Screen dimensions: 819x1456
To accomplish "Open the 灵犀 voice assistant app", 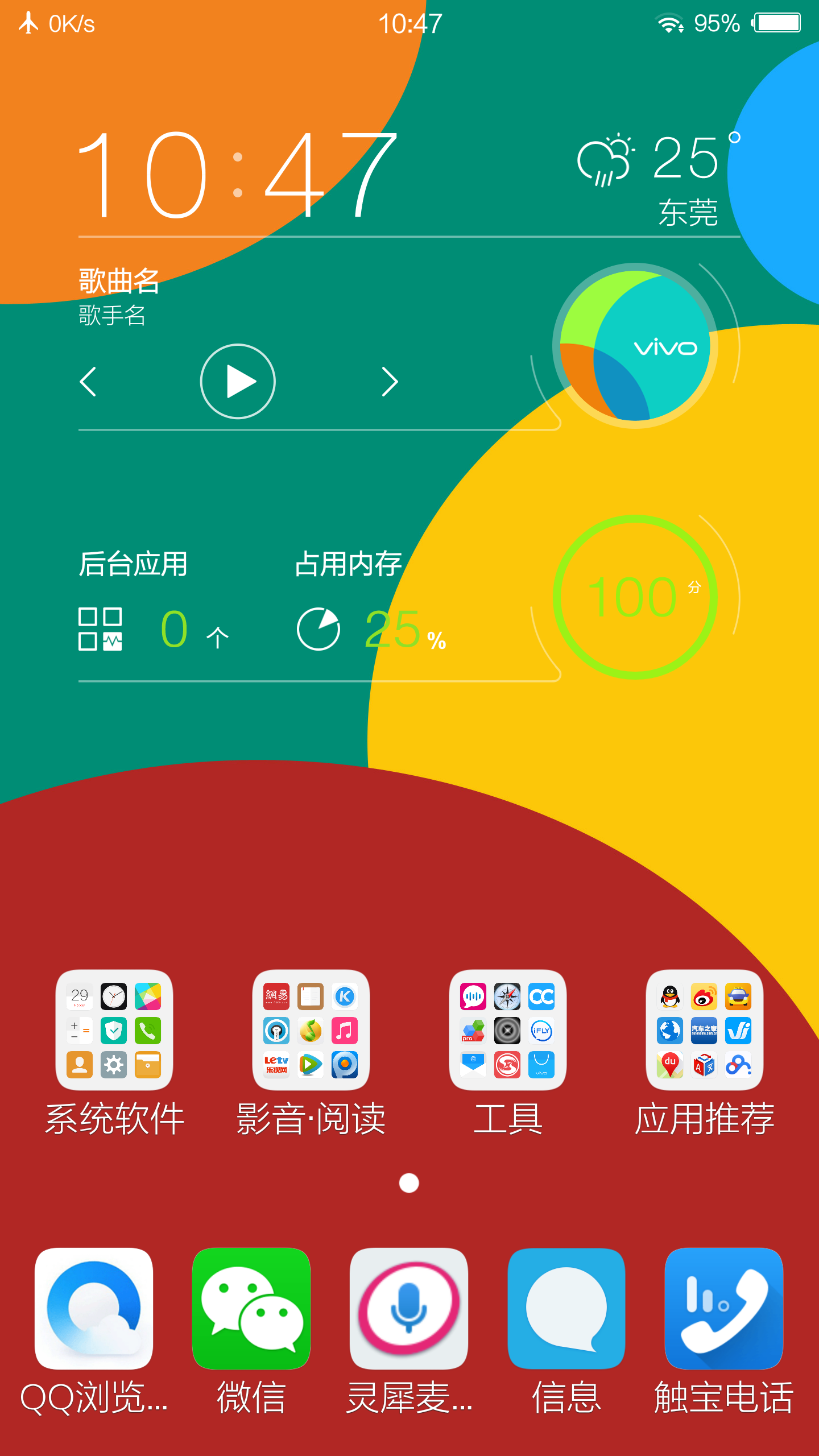I will tap(409, 1308).
